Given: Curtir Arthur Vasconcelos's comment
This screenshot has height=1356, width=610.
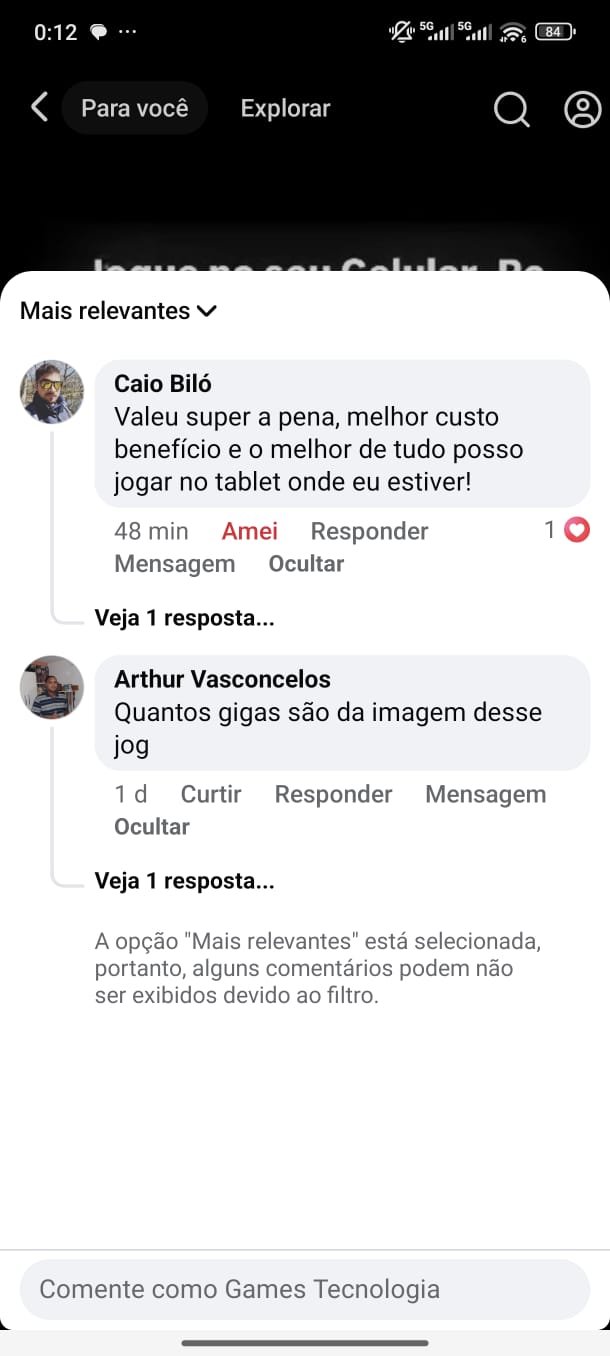Looking at the screenshot, I should point(211,794).
